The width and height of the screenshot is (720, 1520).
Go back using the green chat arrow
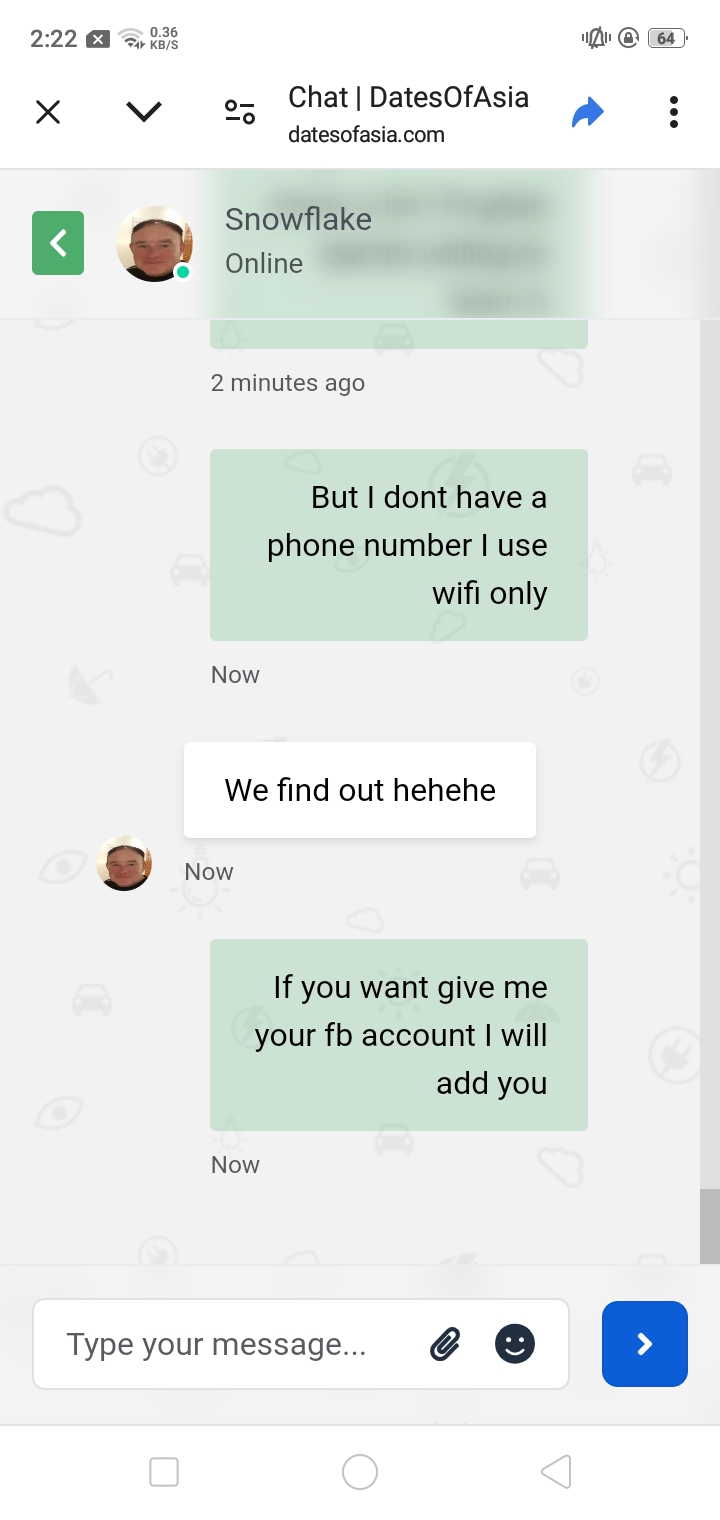[x=58, y=243]
